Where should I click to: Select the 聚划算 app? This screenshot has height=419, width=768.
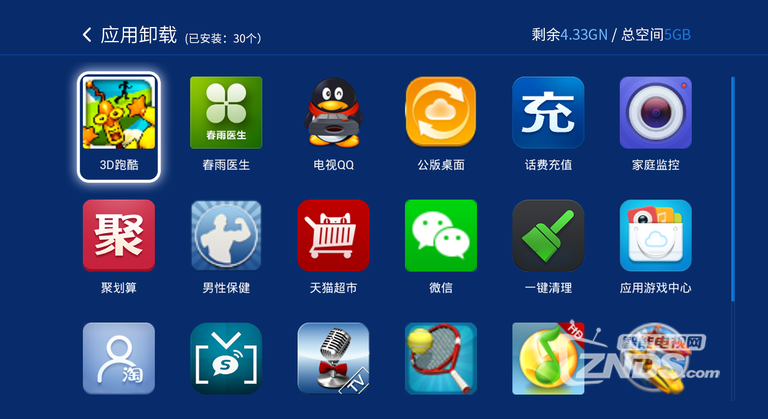click(119, 236)
